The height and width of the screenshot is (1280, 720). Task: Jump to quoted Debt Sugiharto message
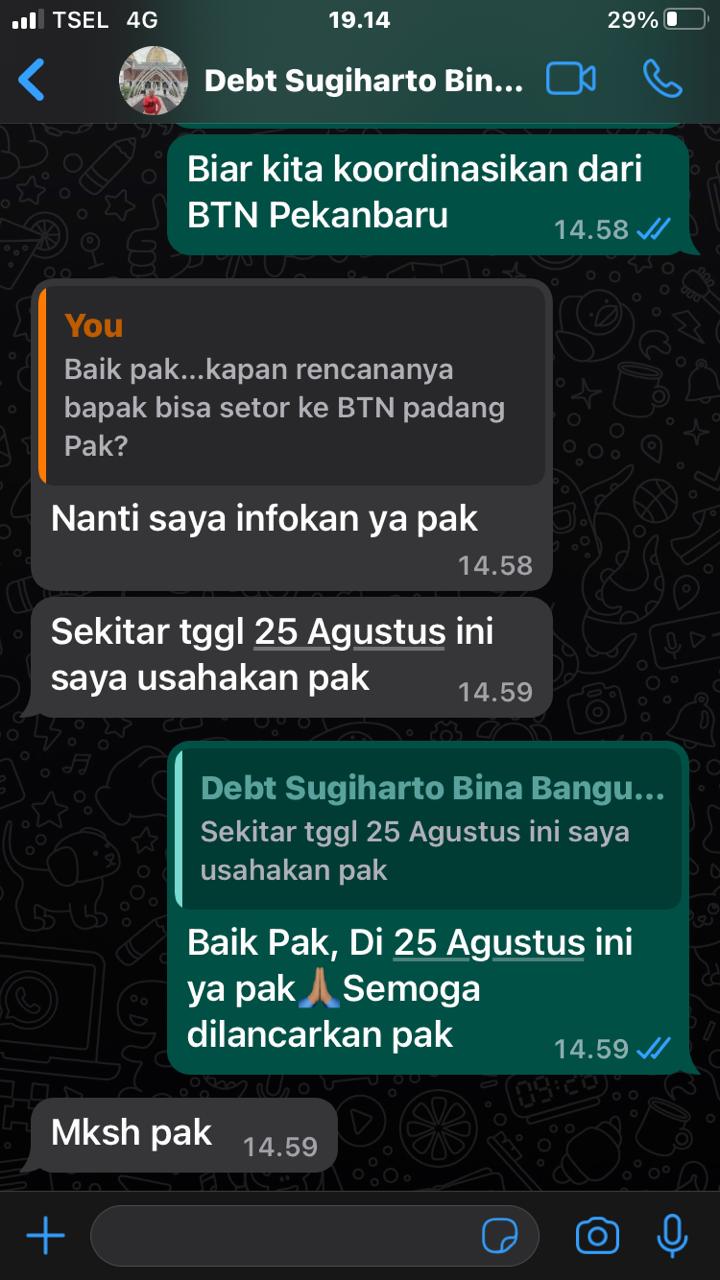click(x=430, y=828)
